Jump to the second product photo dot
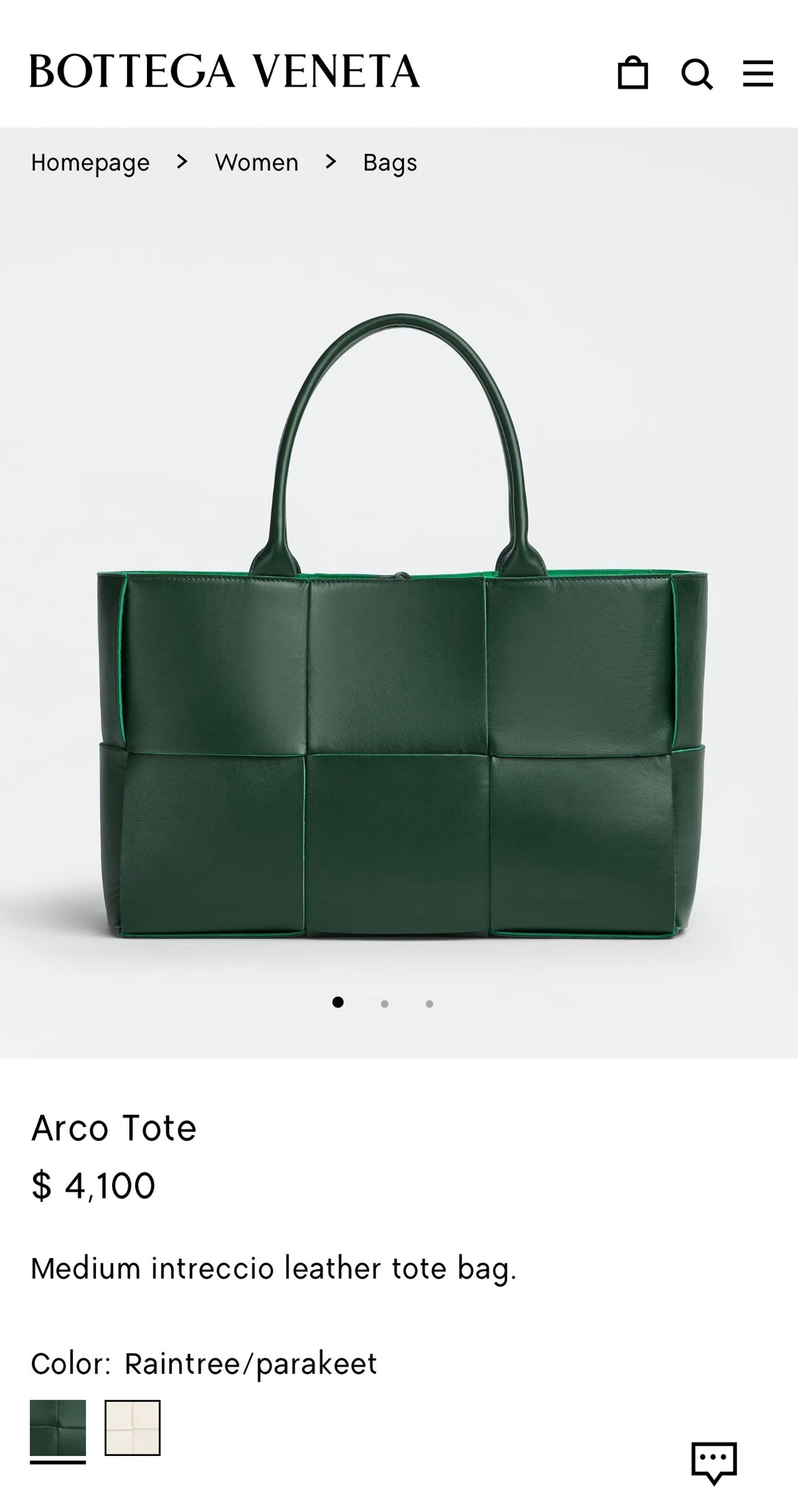The width and height of the screenshot is (798, 1512). click(385, 1003)
